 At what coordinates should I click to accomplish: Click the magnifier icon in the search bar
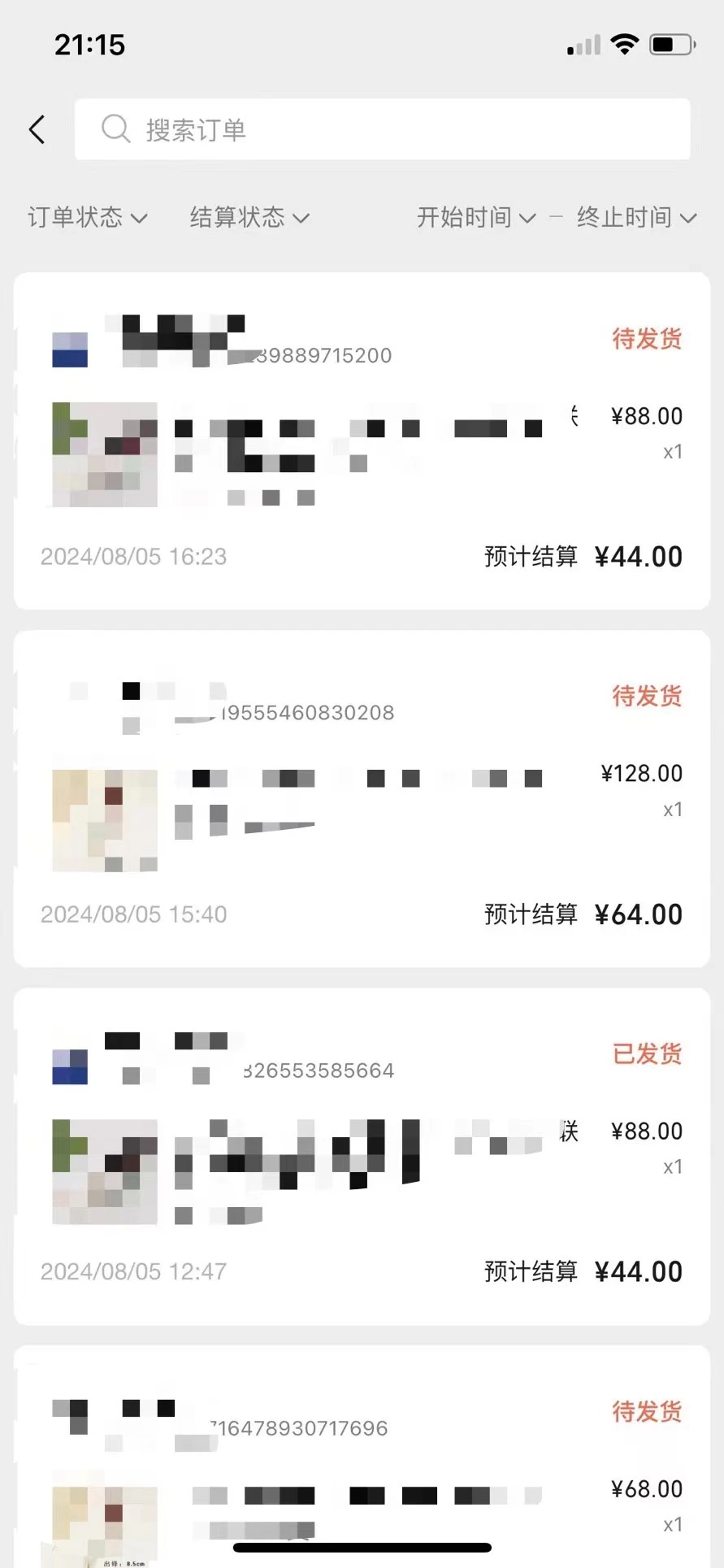[115, 128]
